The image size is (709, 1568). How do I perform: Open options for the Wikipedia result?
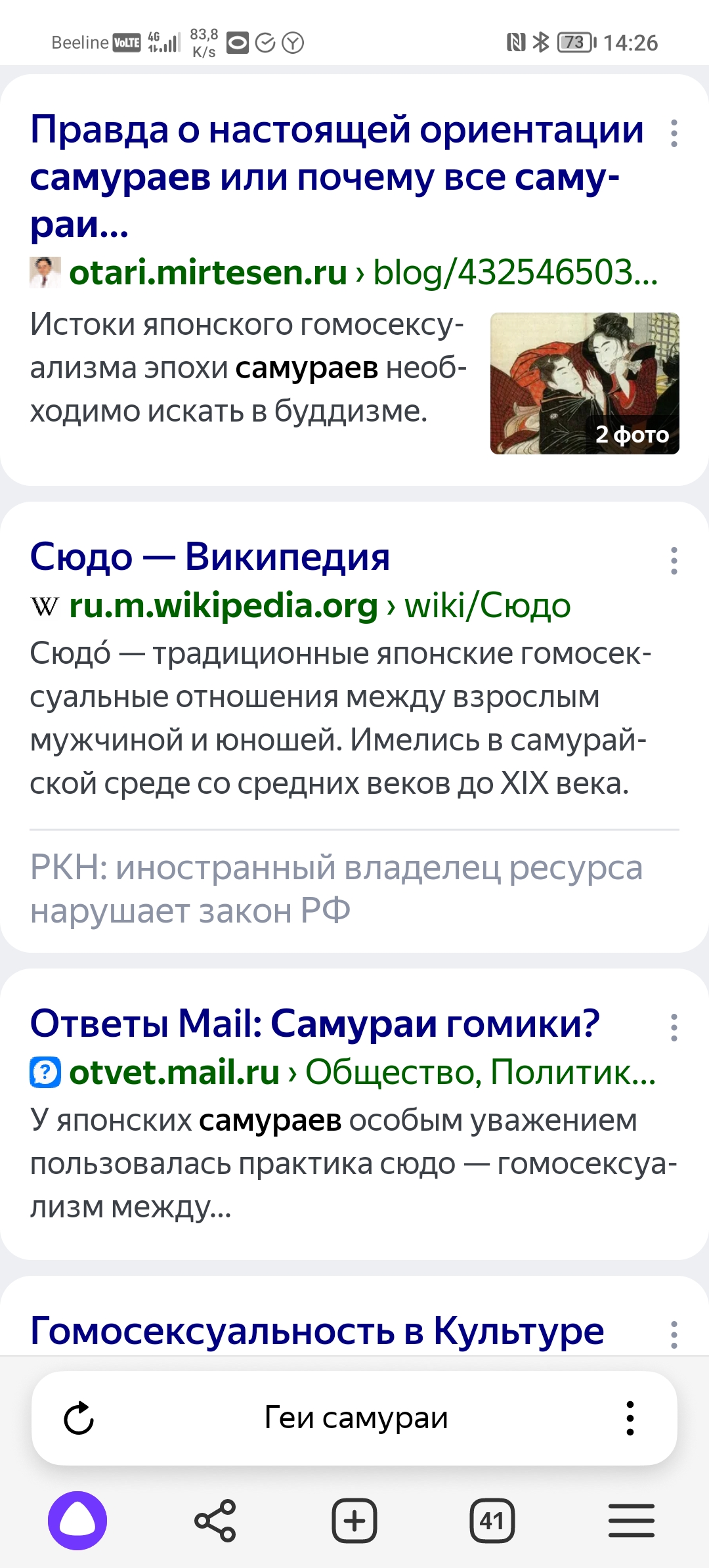pos(674,561)
